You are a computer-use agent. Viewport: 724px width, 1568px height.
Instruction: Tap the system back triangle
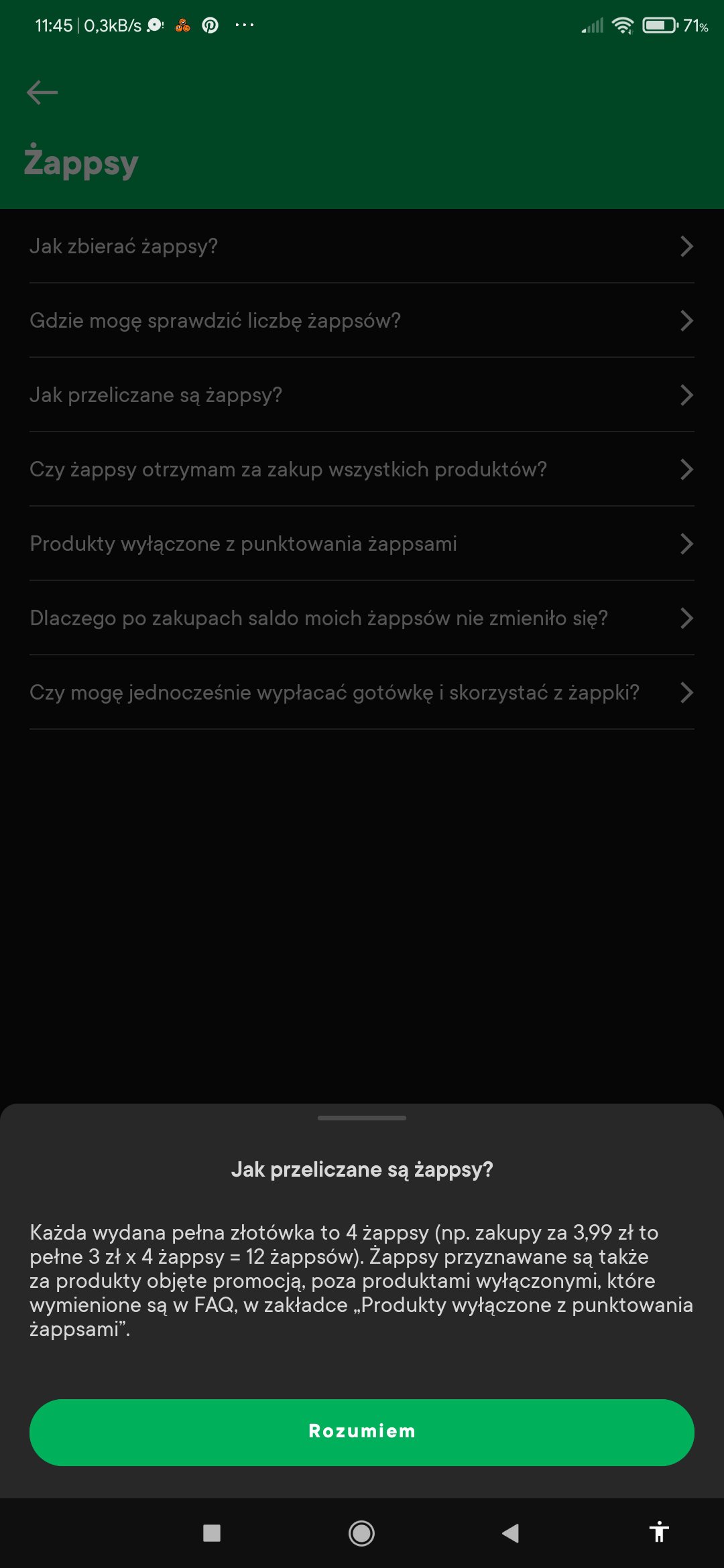(x=511, y=1532)
